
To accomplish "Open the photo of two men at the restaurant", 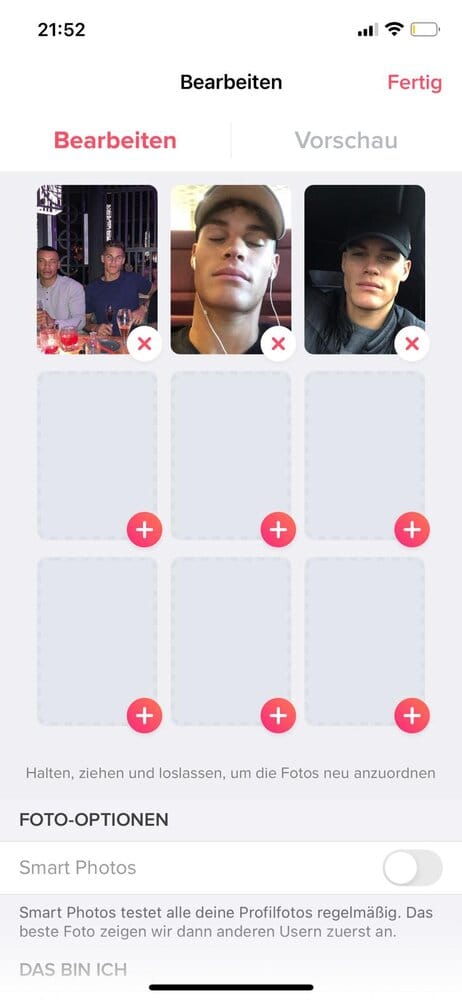I will coord(97,269).
